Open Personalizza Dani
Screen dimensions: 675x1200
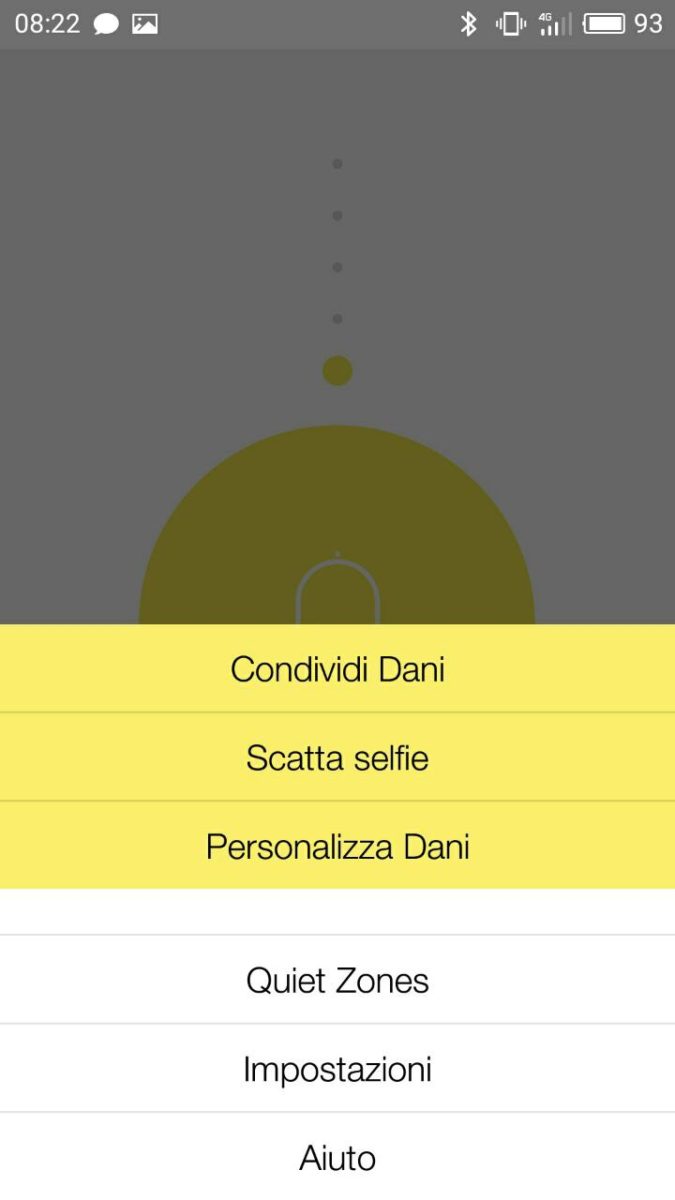[x=337, y=846]
